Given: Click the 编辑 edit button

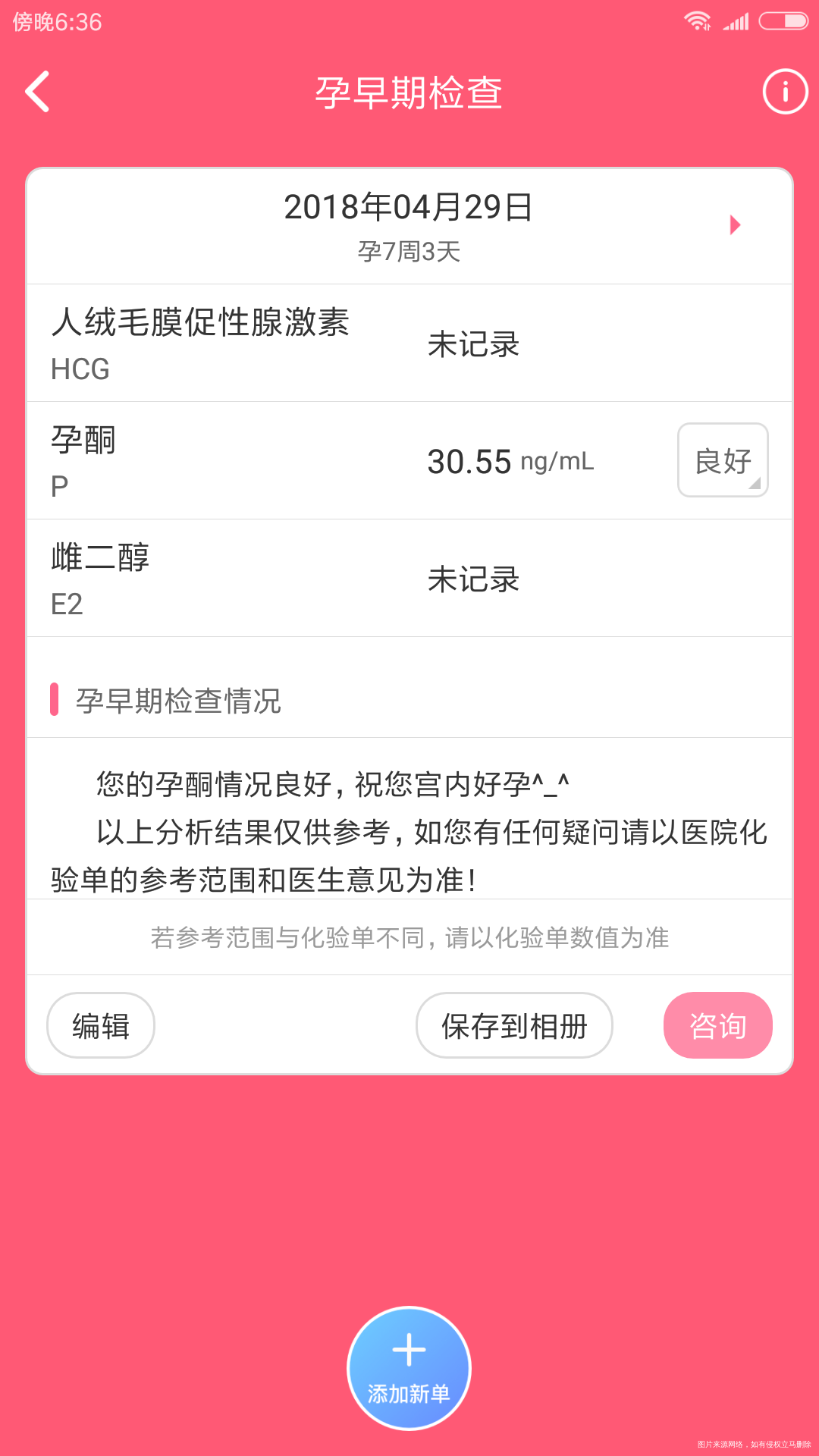Looking at the screenshot, I should point(100,1025).
